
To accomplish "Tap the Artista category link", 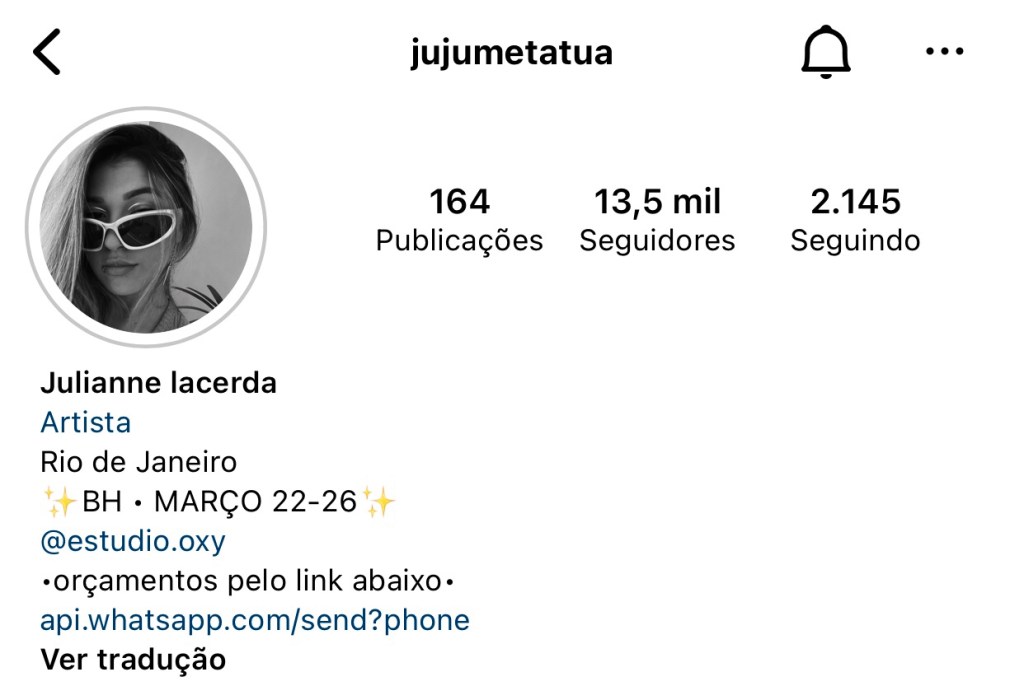I will click(x=86, y=422).
